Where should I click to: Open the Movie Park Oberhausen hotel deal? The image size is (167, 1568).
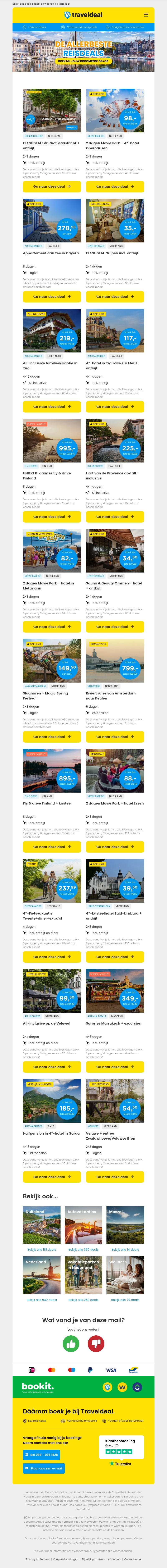coord(115,187)
